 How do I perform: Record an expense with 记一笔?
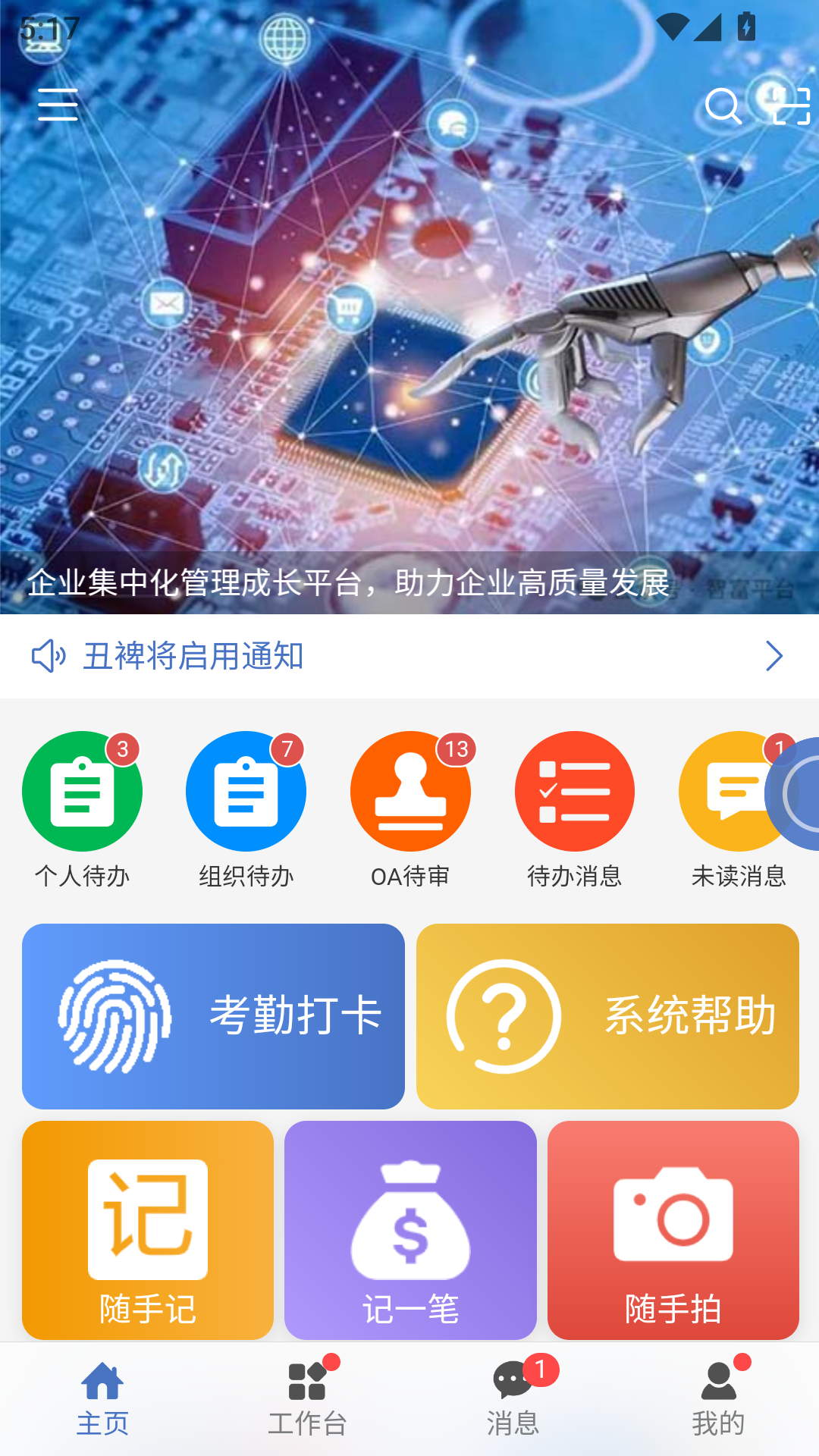[x=410, y=1229]
